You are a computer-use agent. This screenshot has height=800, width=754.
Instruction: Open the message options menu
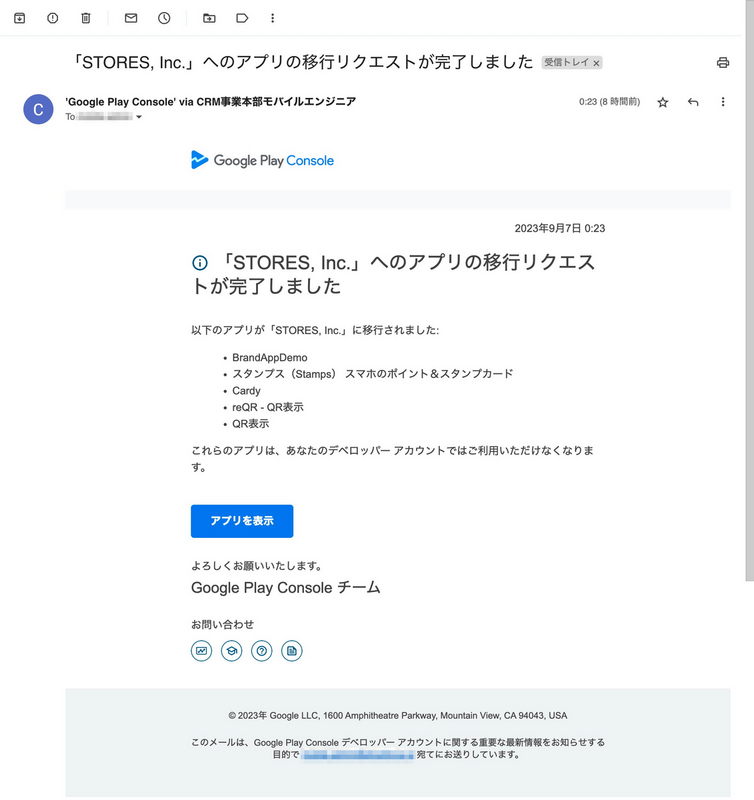click(x=723, y=102)
